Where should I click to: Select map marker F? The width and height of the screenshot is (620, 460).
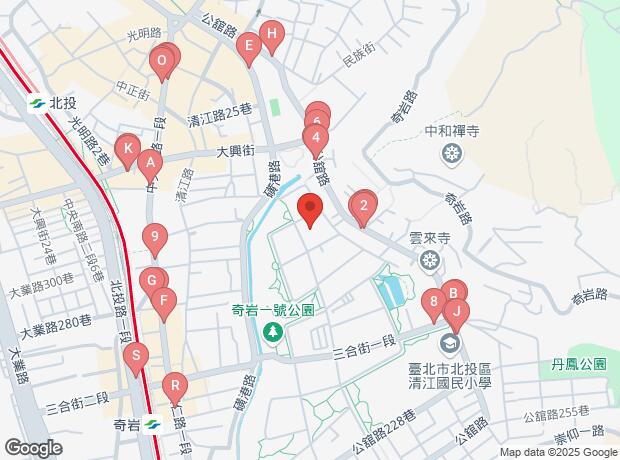pos(164,300)
